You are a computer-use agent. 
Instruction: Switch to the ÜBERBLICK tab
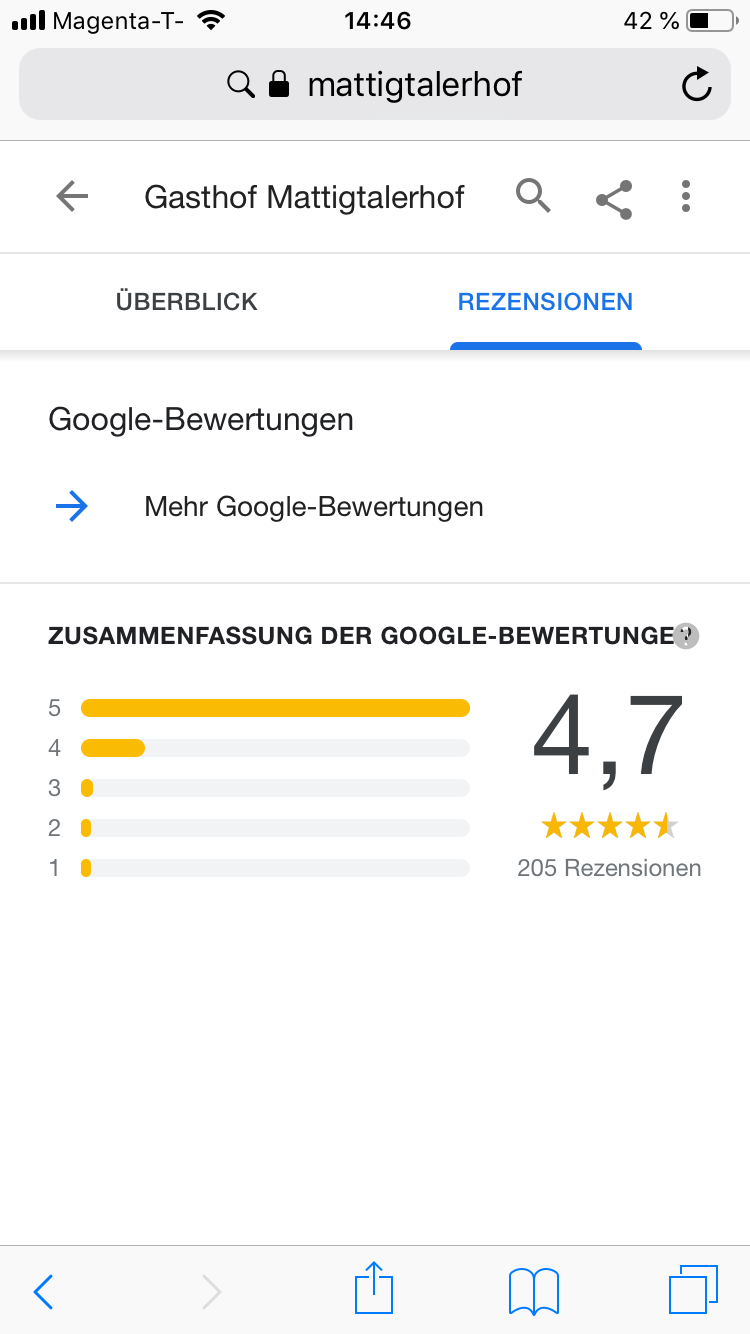click(x=187, y=301)
